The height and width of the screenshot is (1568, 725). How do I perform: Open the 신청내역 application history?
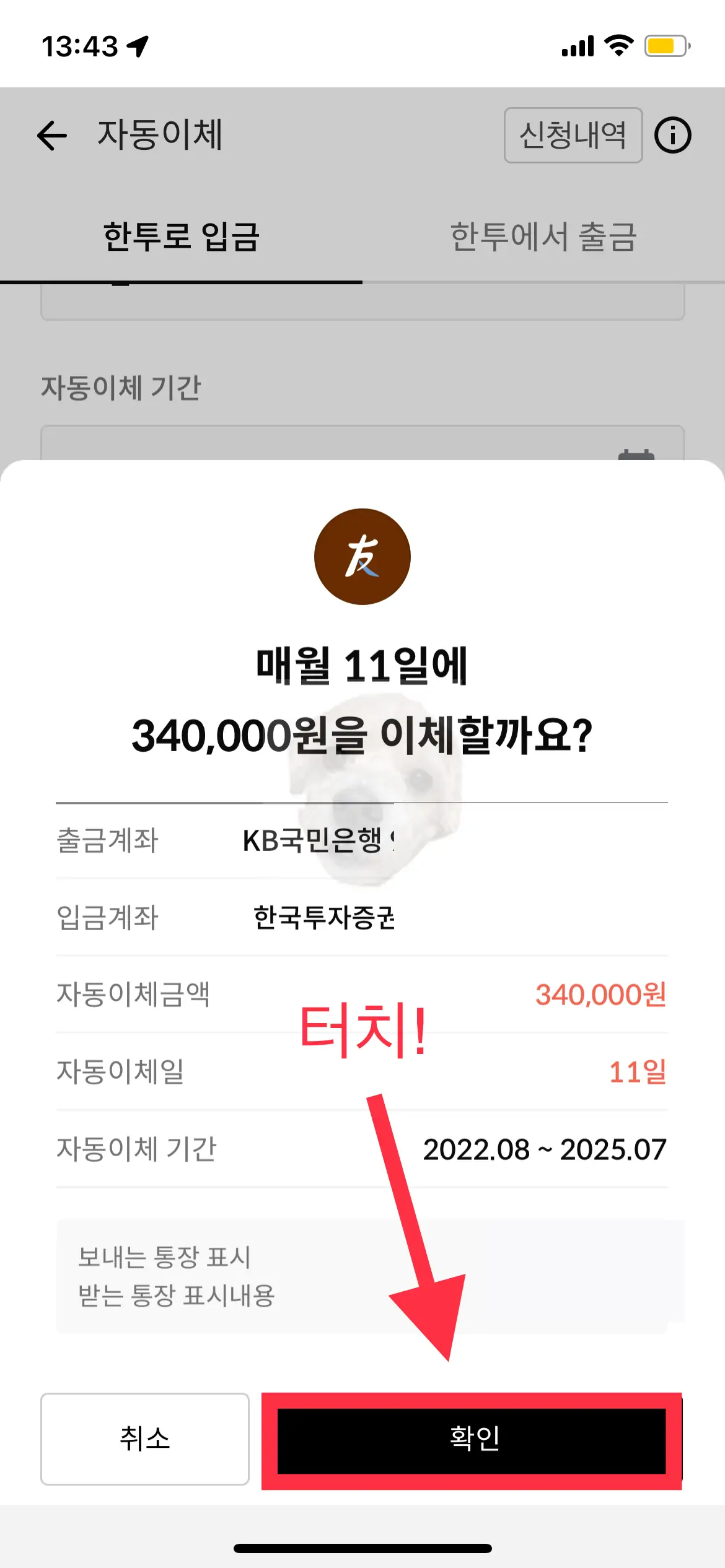pos(572,135)
